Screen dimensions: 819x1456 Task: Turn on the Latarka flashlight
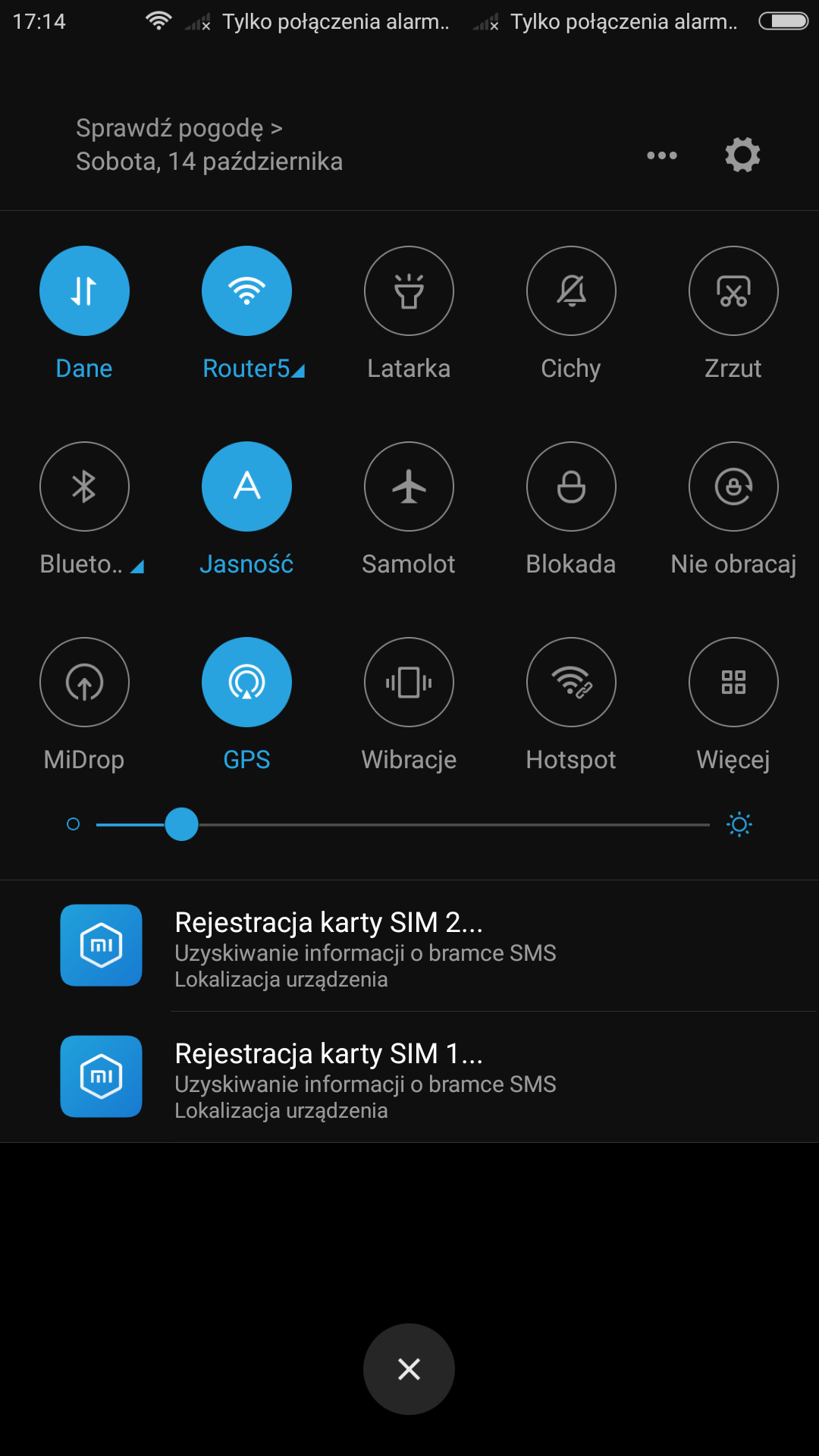click(x=409, y=291)
